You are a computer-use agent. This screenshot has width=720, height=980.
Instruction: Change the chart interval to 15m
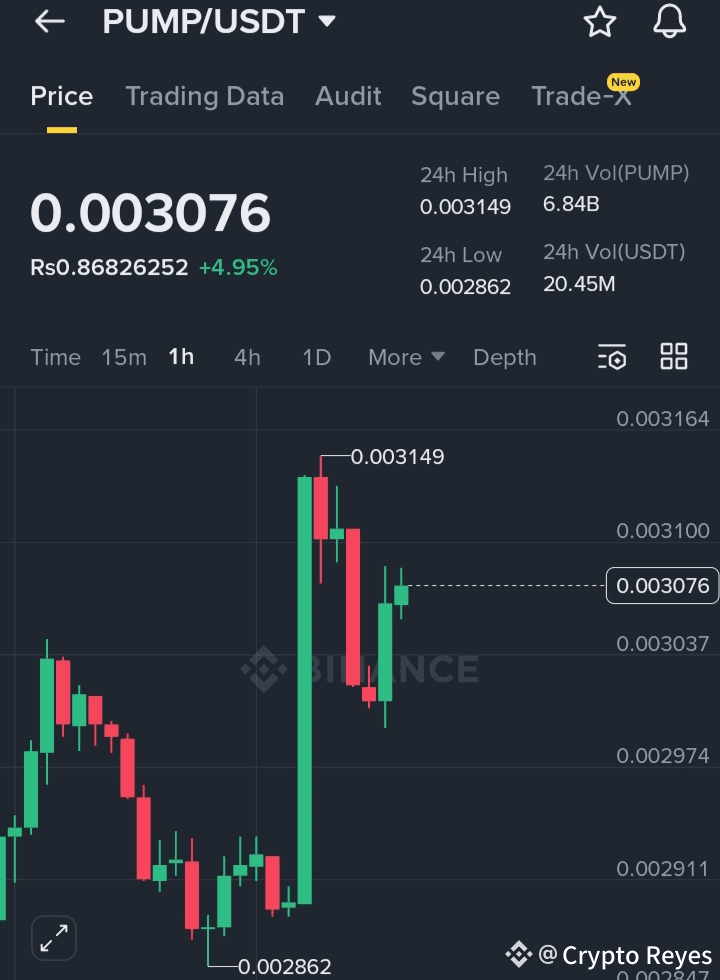(x=124, y=358)
